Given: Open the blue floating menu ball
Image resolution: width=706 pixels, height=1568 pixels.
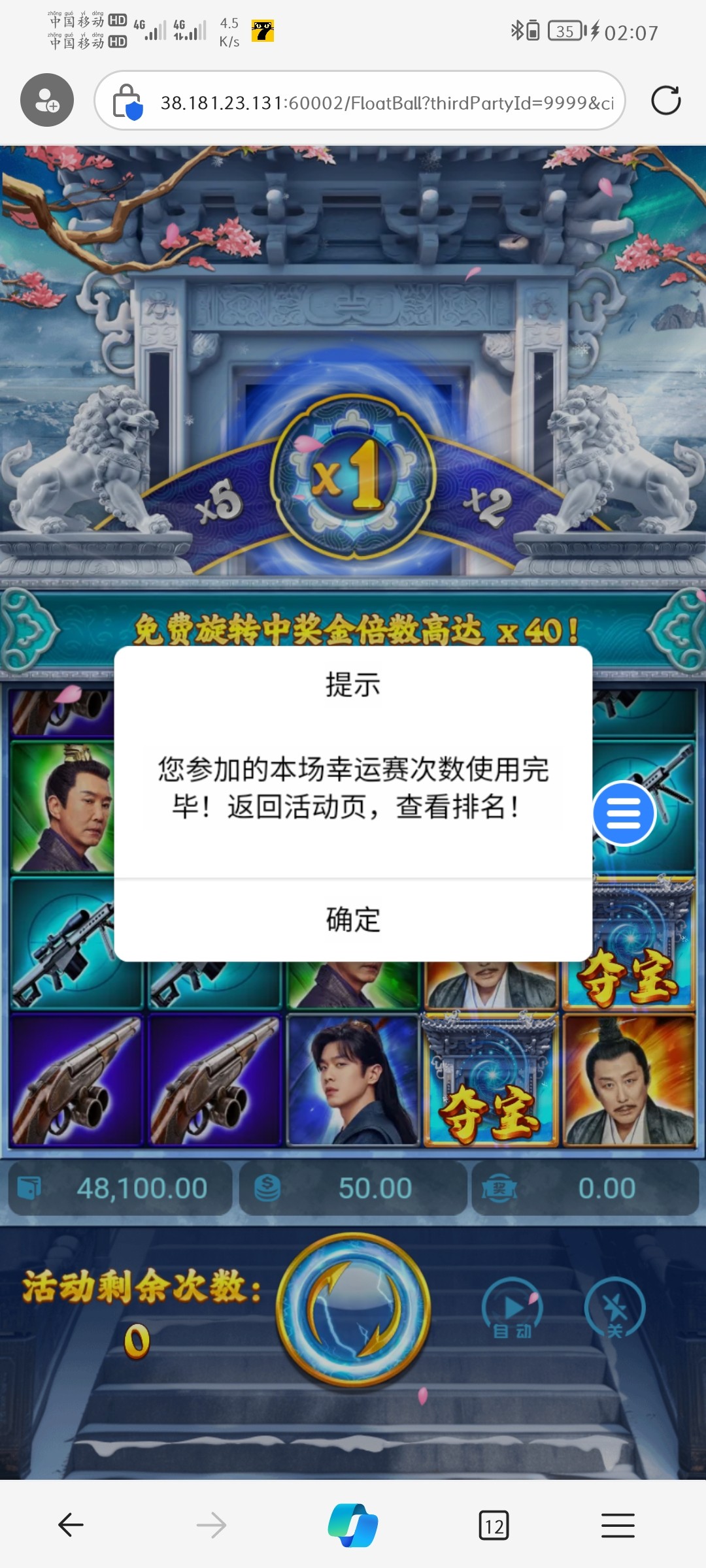Looking at the screenshot, I should 624,813.
